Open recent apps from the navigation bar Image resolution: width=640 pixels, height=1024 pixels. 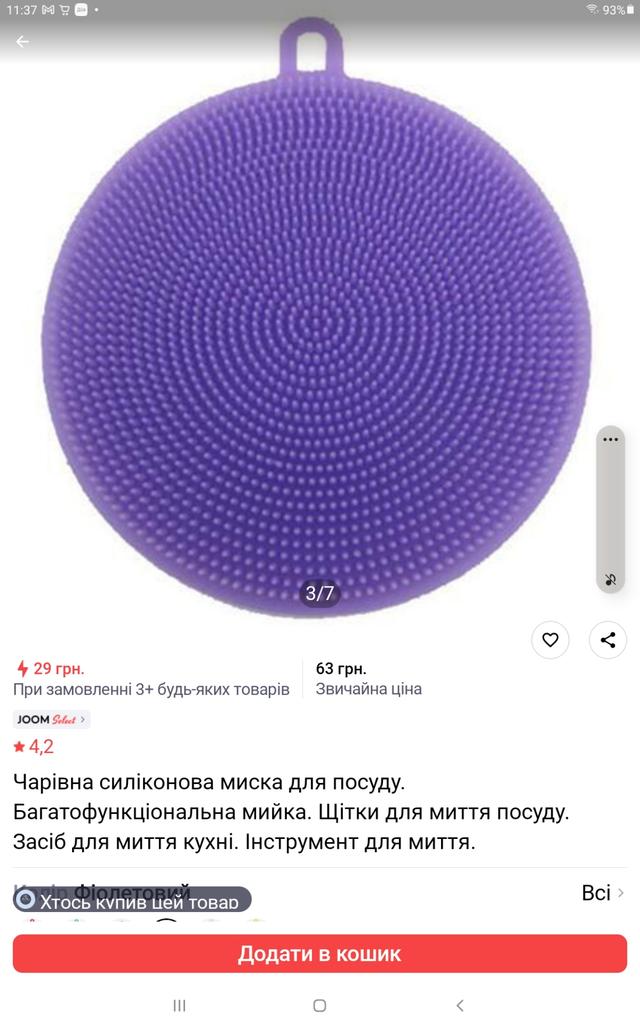(180, 1005)
